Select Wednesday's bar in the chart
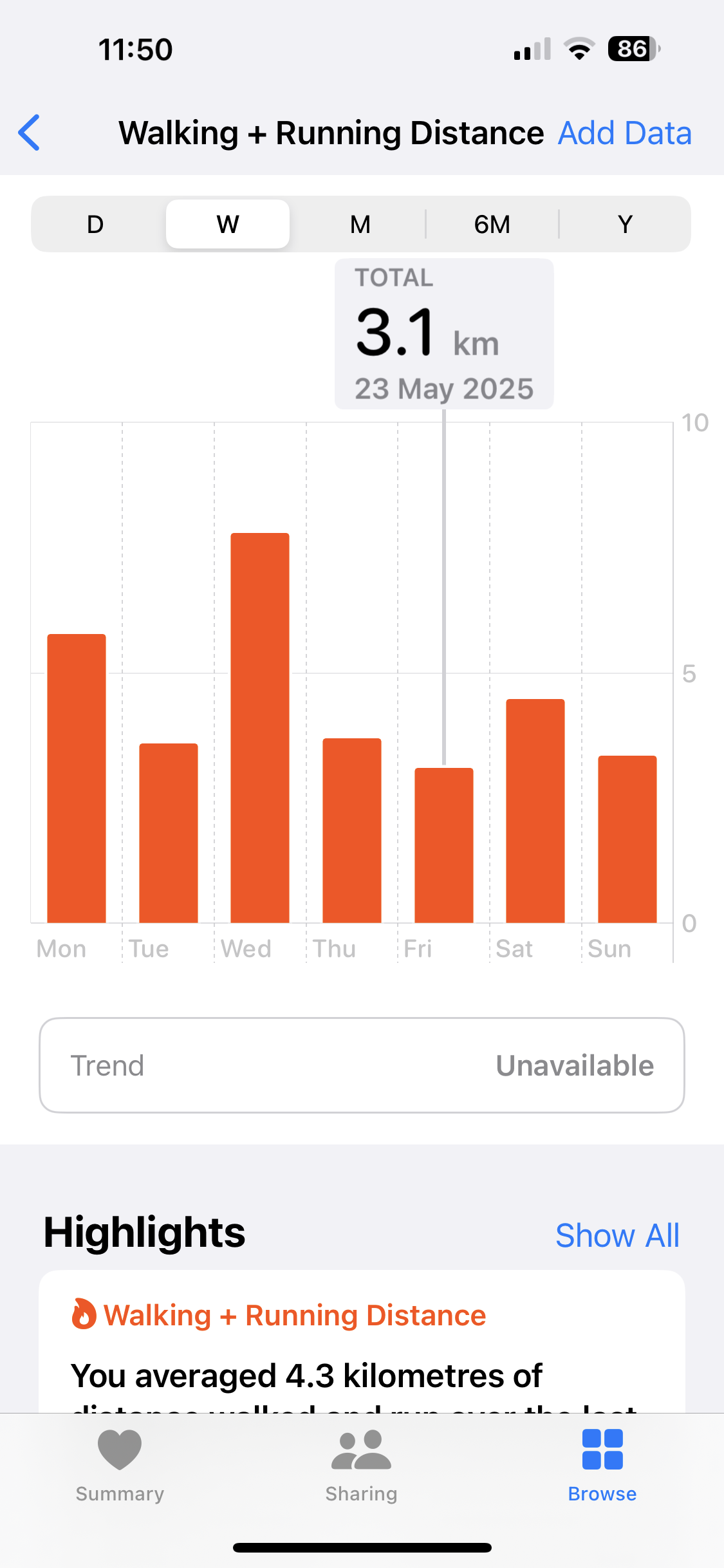The image size is (724, 1568). [260, 728]
